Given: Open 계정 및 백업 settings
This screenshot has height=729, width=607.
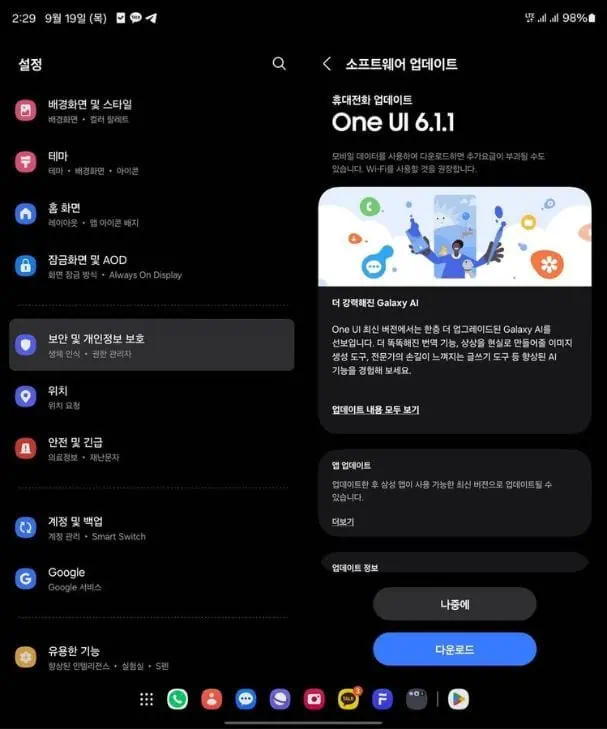Looking at the screenshot, I should coord(150,527).
